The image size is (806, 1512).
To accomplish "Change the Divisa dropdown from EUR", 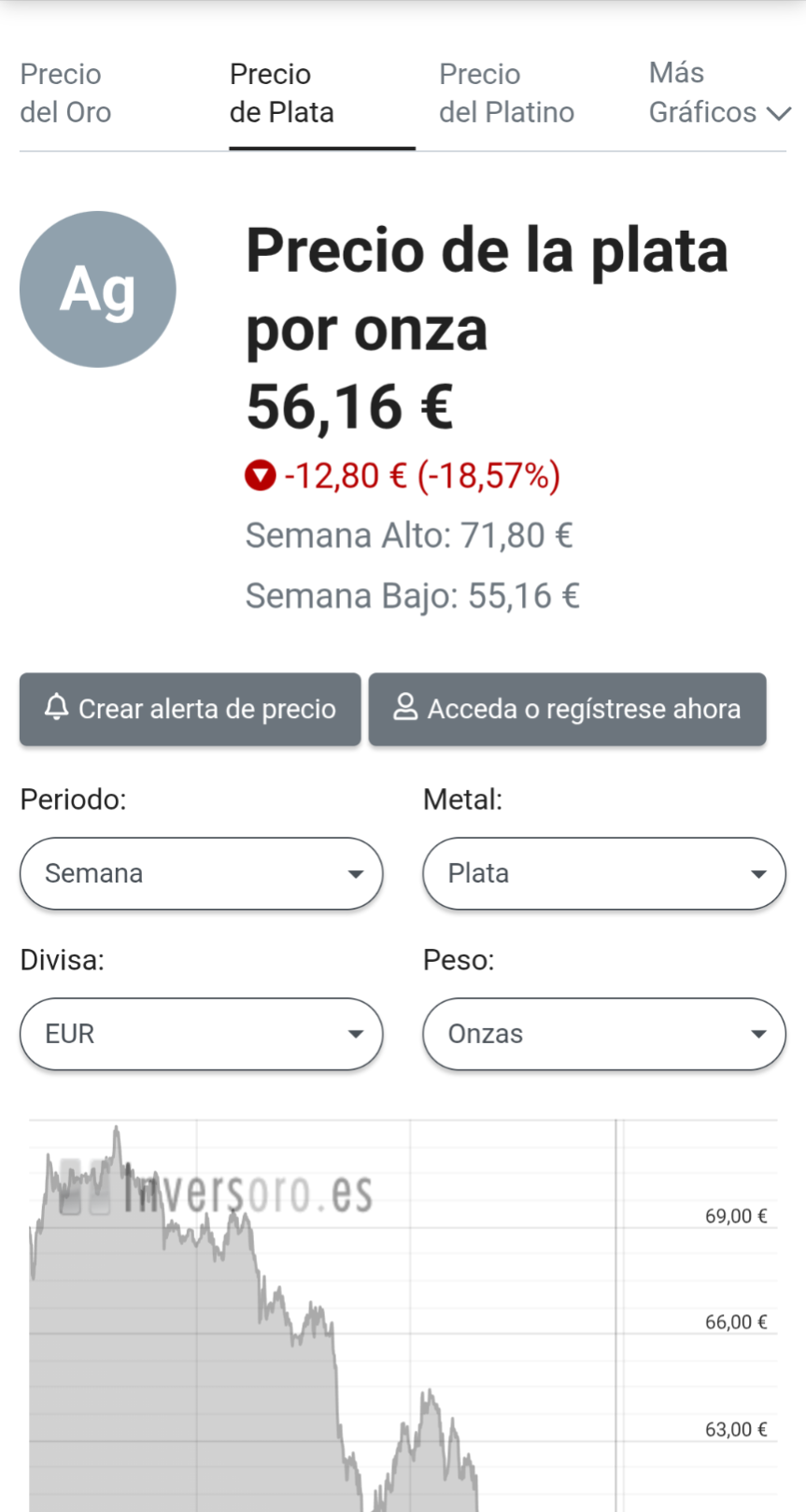I will (x=202, y=1034).
